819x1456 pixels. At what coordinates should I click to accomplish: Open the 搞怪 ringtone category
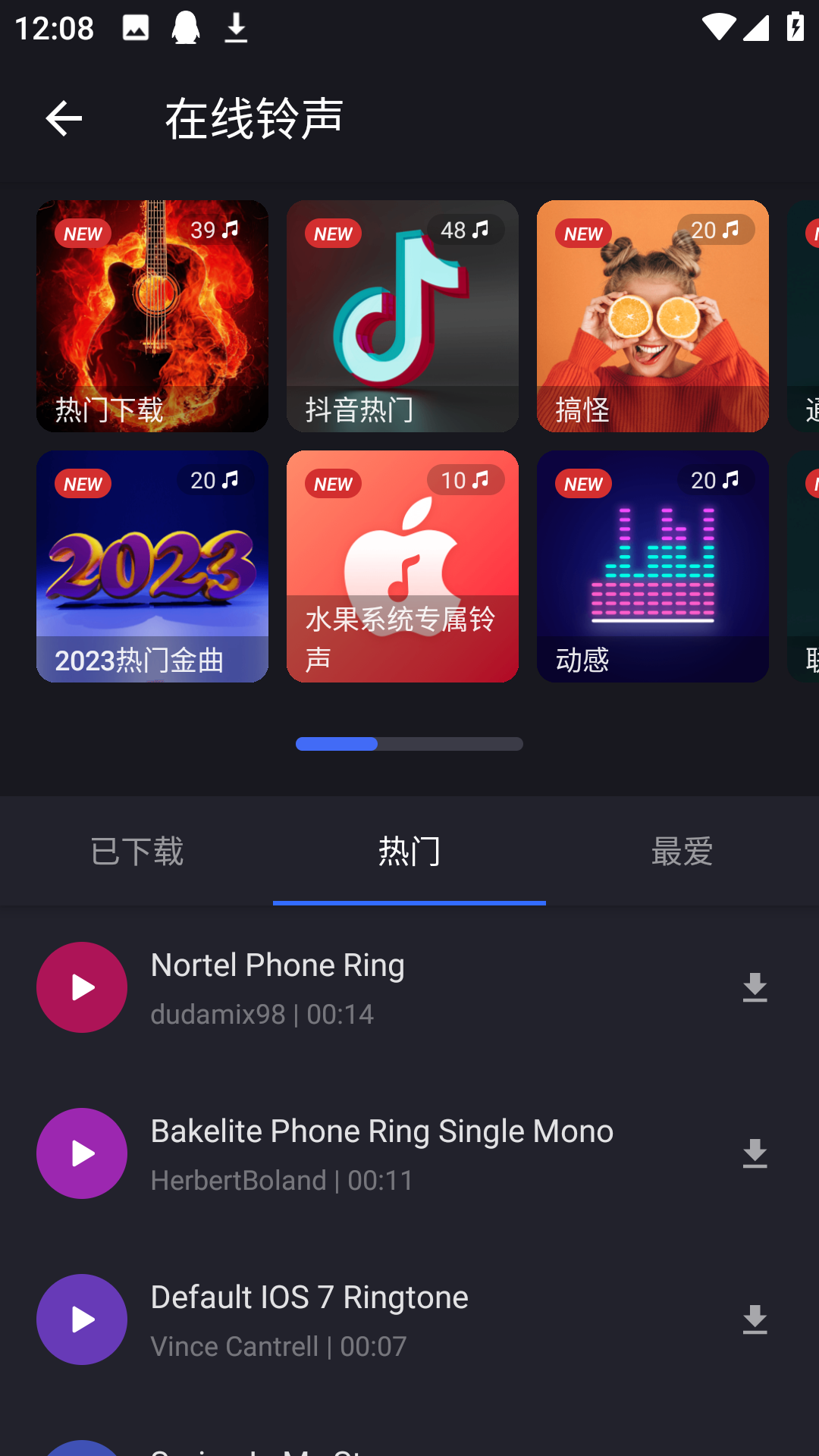click(653, 316)
